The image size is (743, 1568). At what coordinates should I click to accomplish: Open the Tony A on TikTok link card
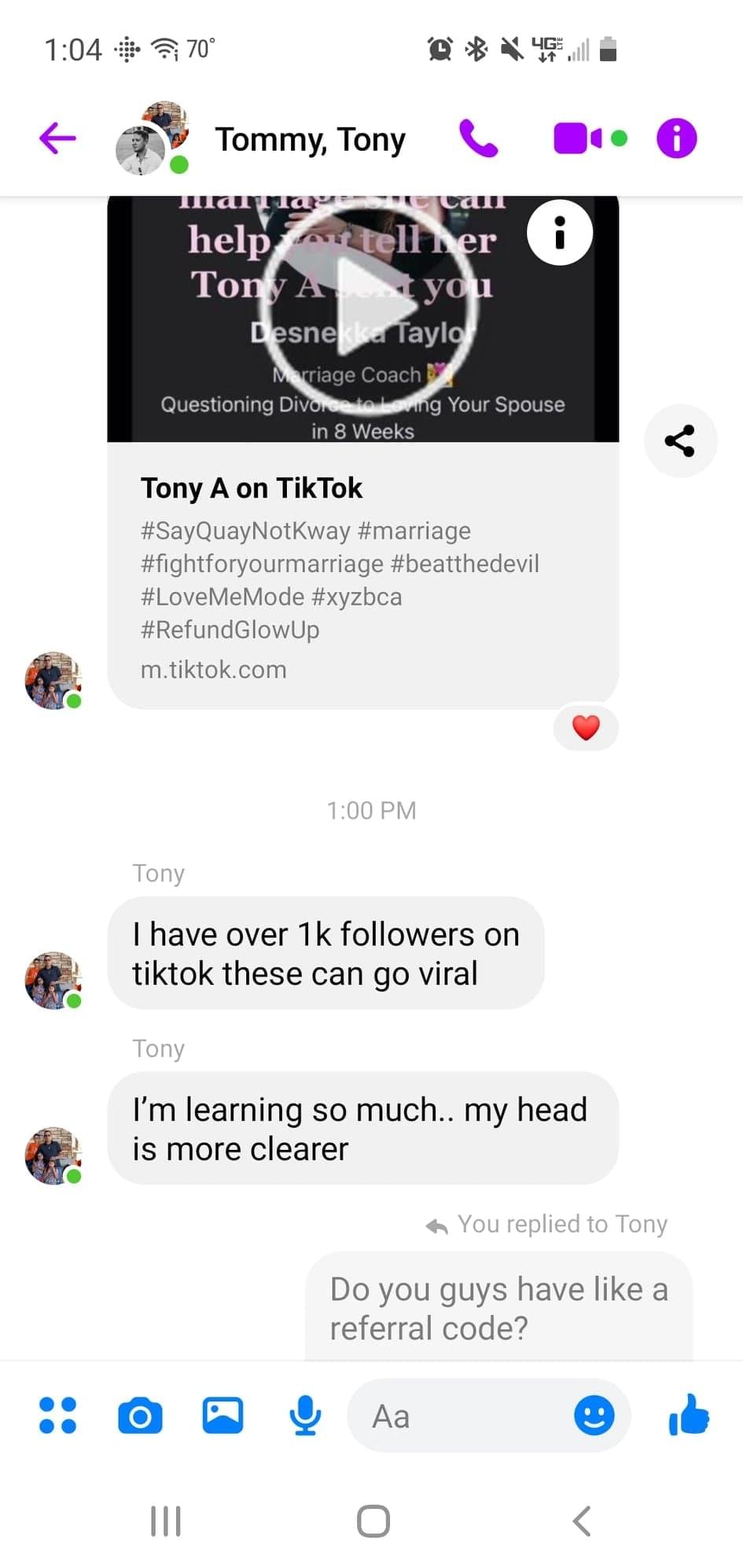coord(362,574)
